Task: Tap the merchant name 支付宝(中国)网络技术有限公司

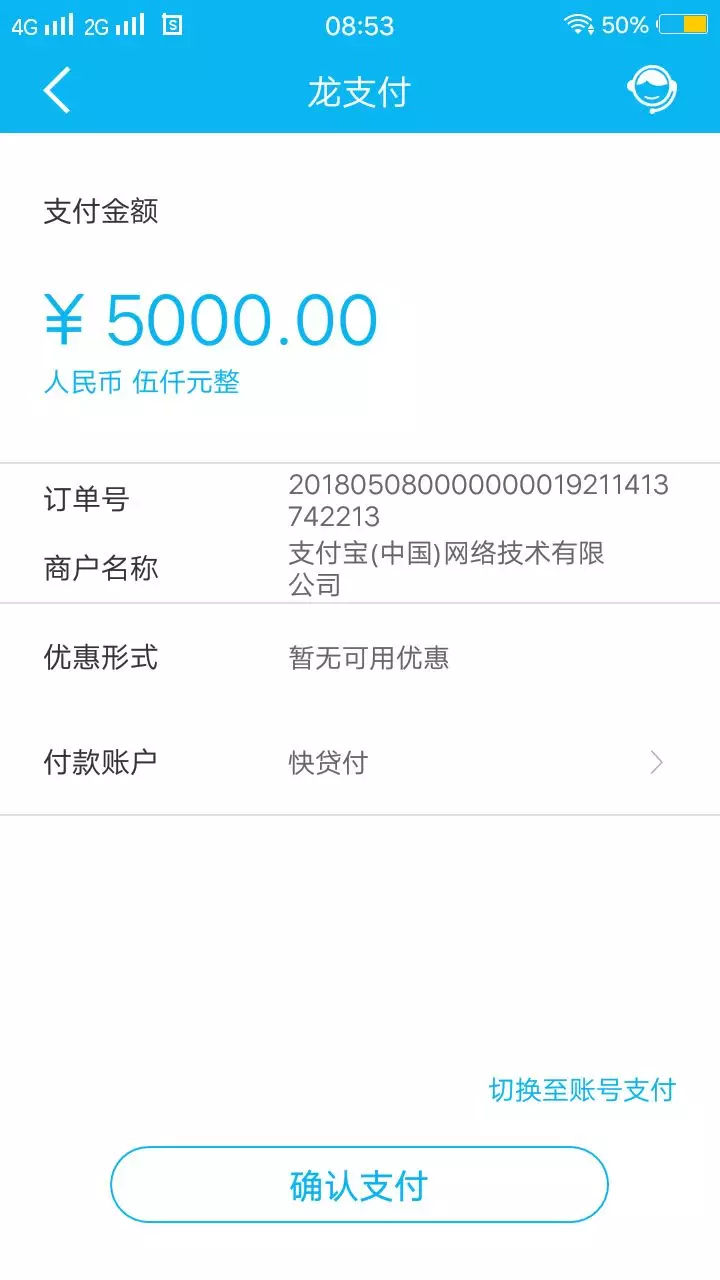Action: click(445, 568)
